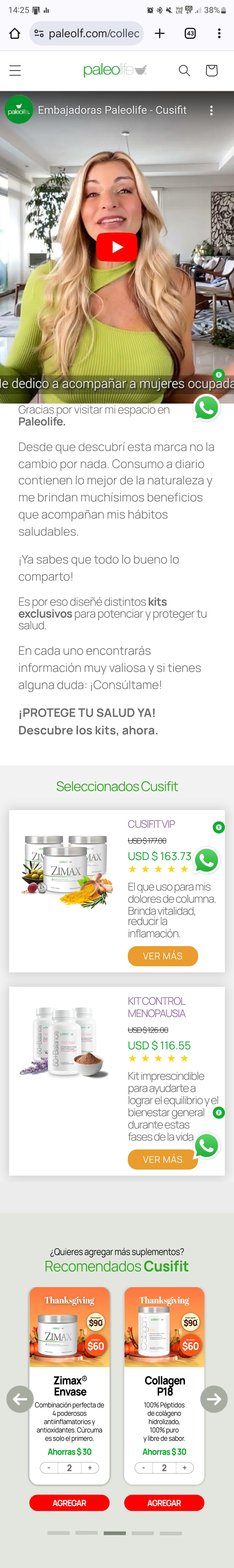Image resolution: width=234 pixels, height=1568 pixels.
Task: Open the Paleolife hamburger menu
Action: (15, 71)
